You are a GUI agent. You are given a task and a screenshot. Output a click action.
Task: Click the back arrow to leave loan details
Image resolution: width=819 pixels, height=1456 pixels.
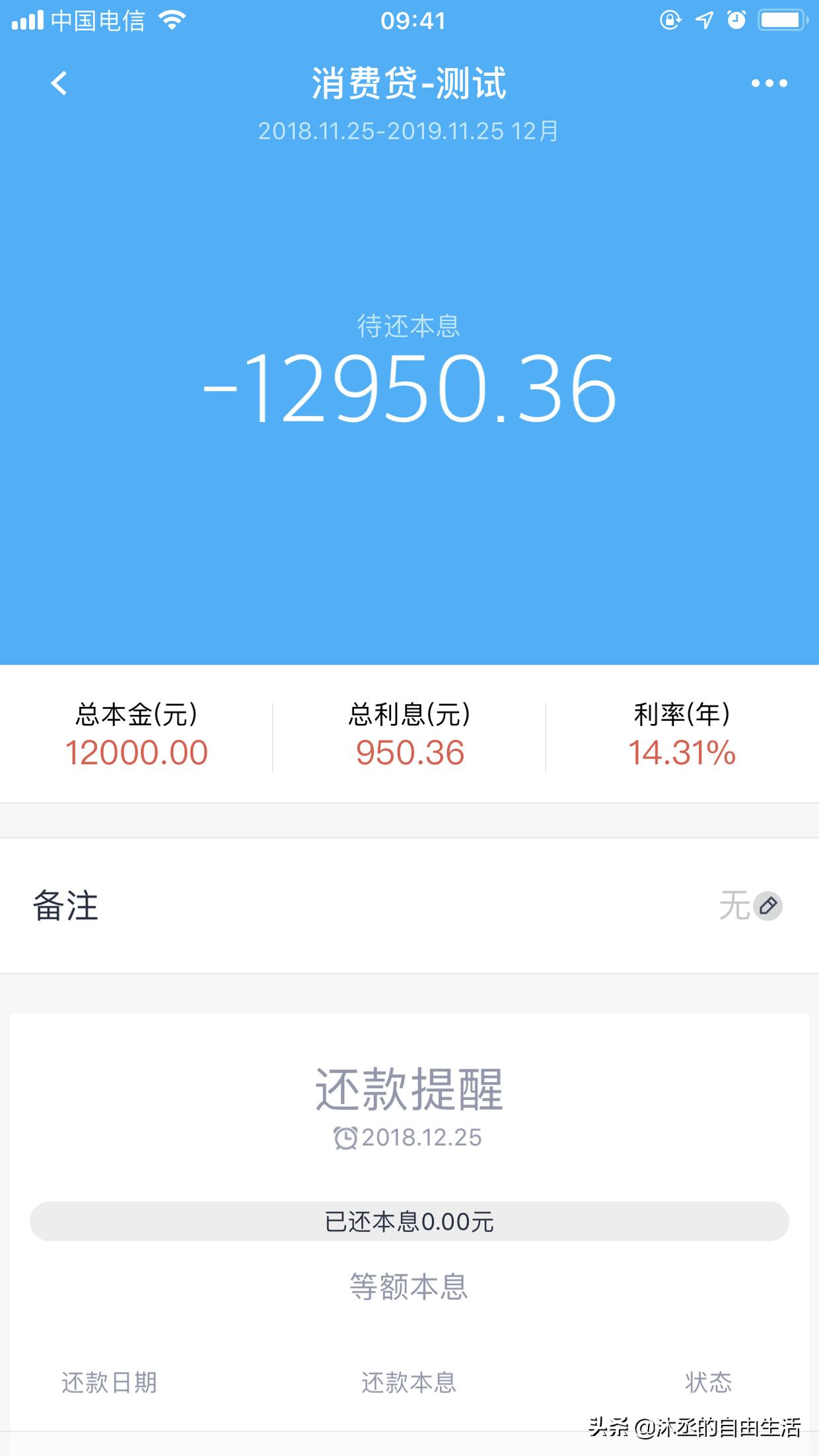[x=58, y=83]
